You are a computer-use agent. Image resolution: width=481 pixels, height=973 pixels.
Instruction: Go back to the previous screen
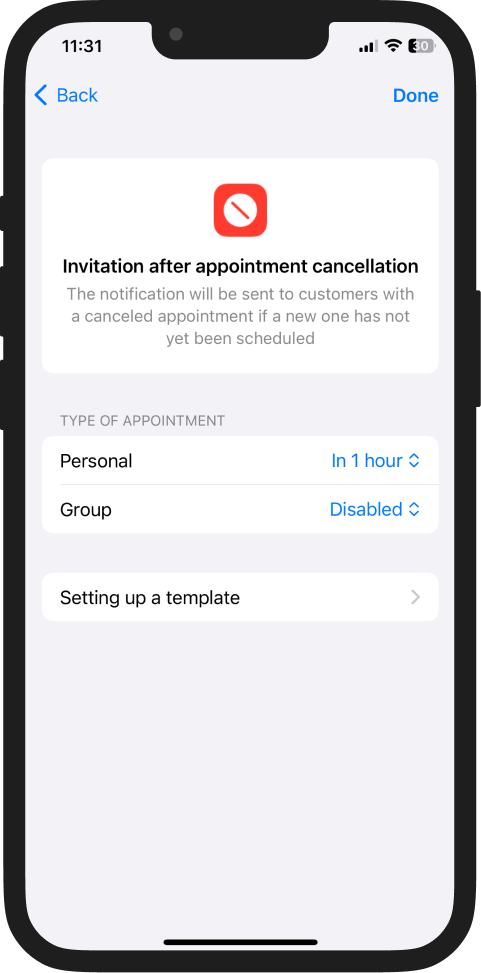66,95
